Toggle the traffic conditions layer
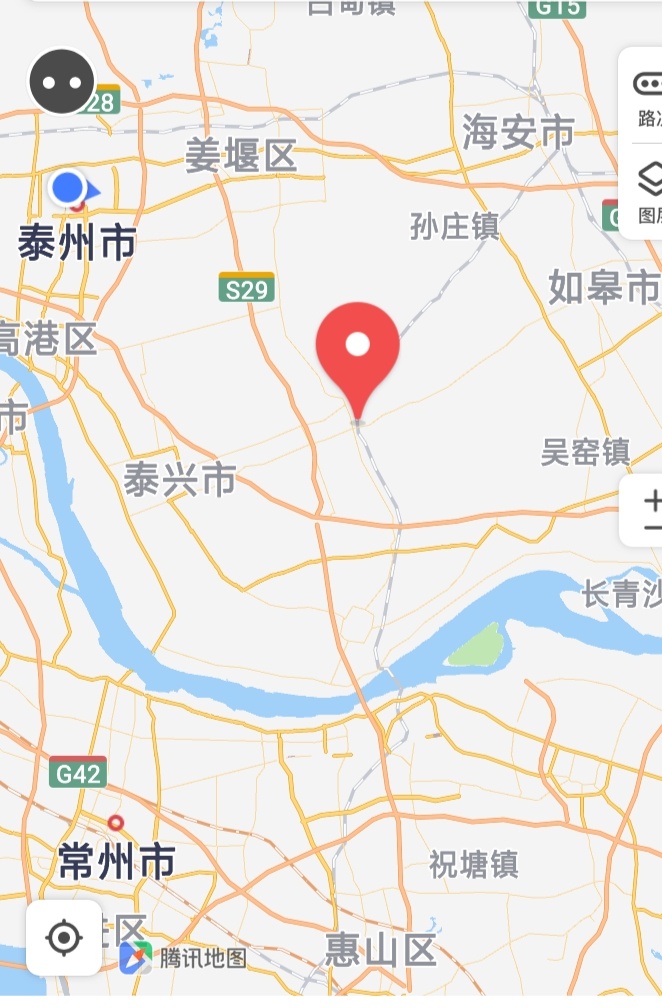Screen dimensions: 662x1008 (647, 96)
